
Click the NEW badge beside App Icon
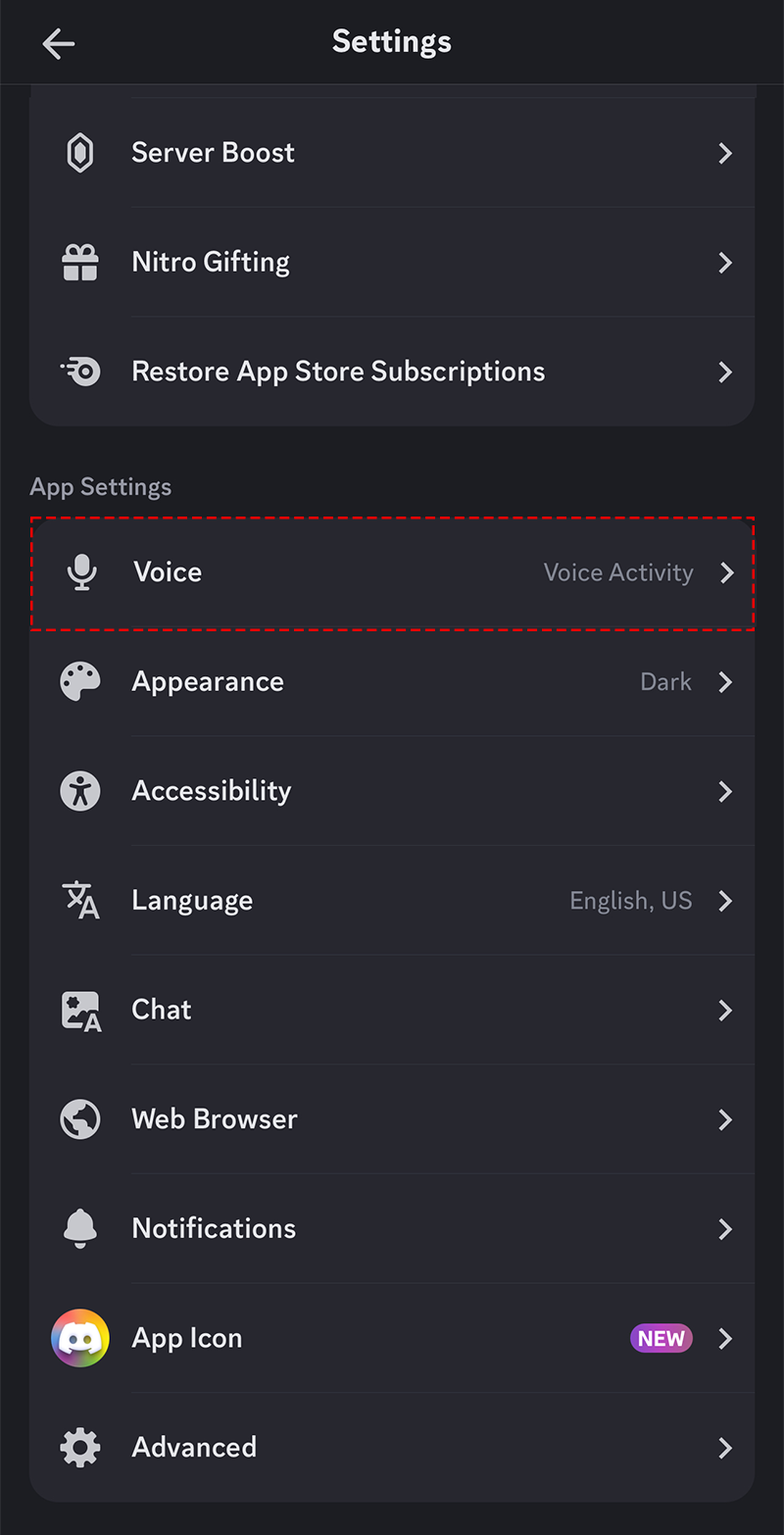pos(661,1337)
